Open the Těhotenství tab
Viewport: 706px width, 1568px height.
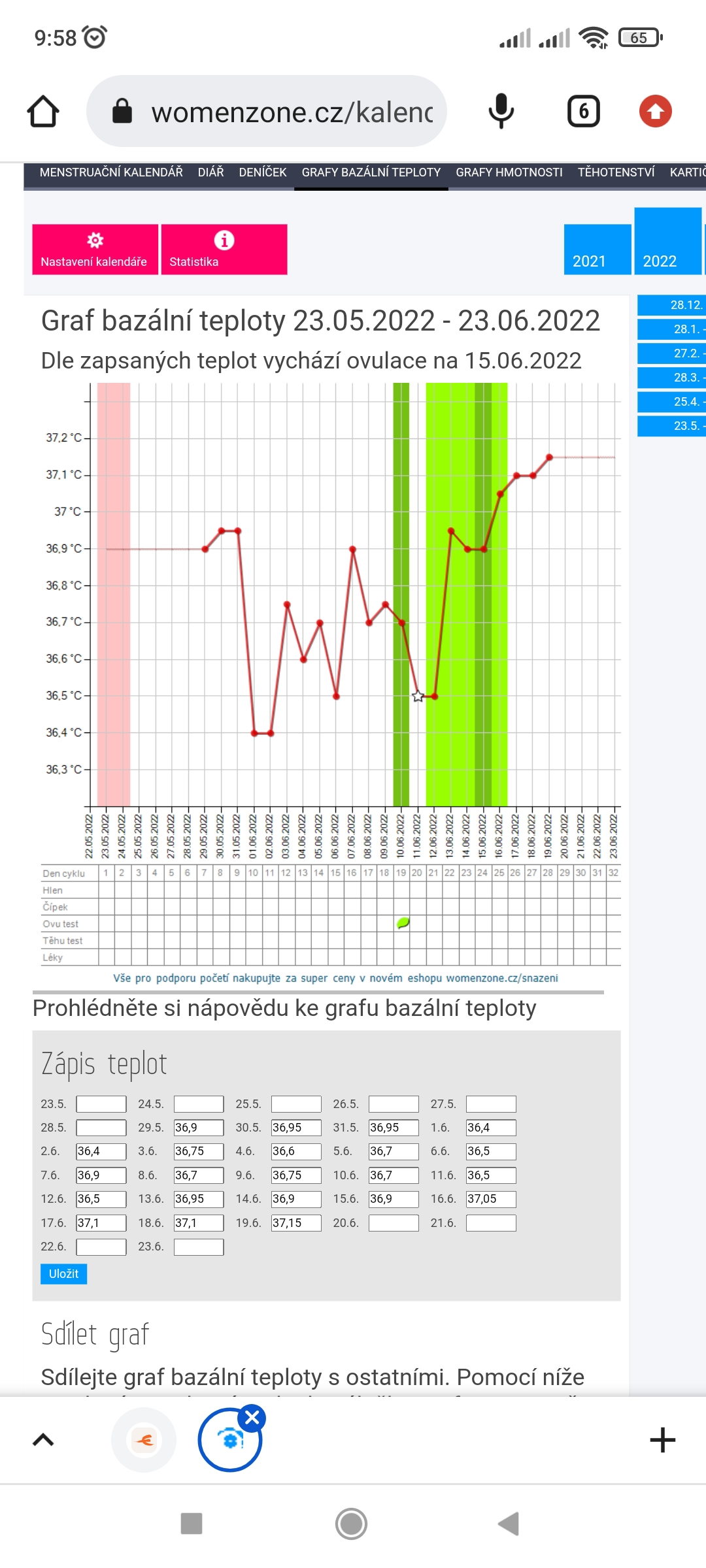point(615,172)
